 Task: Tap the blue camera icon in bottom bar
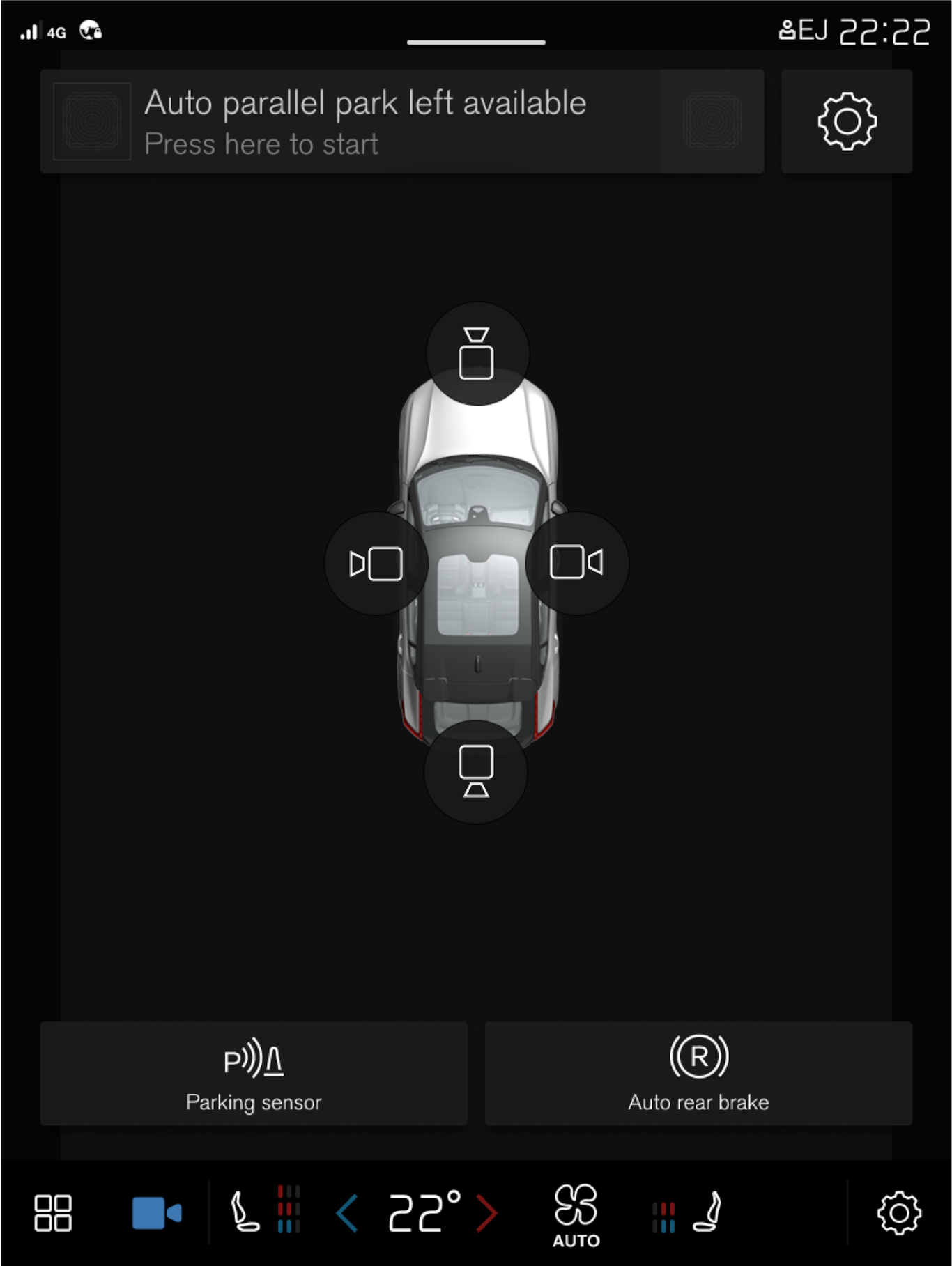coord(156,1213)
